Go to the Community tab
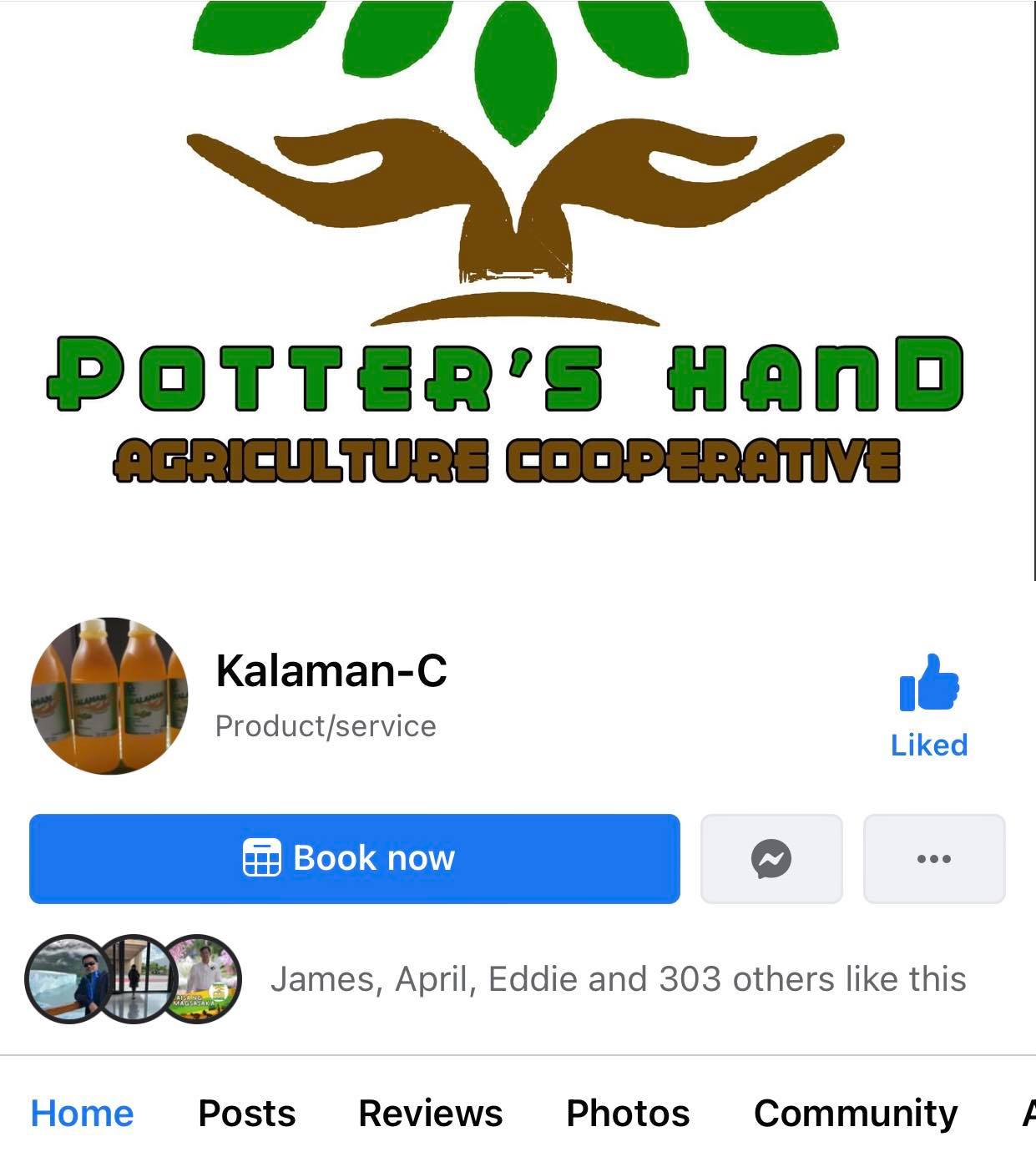This screenshot has width=1036, height=1157. pyautogui.click(x=855, y=1113)
